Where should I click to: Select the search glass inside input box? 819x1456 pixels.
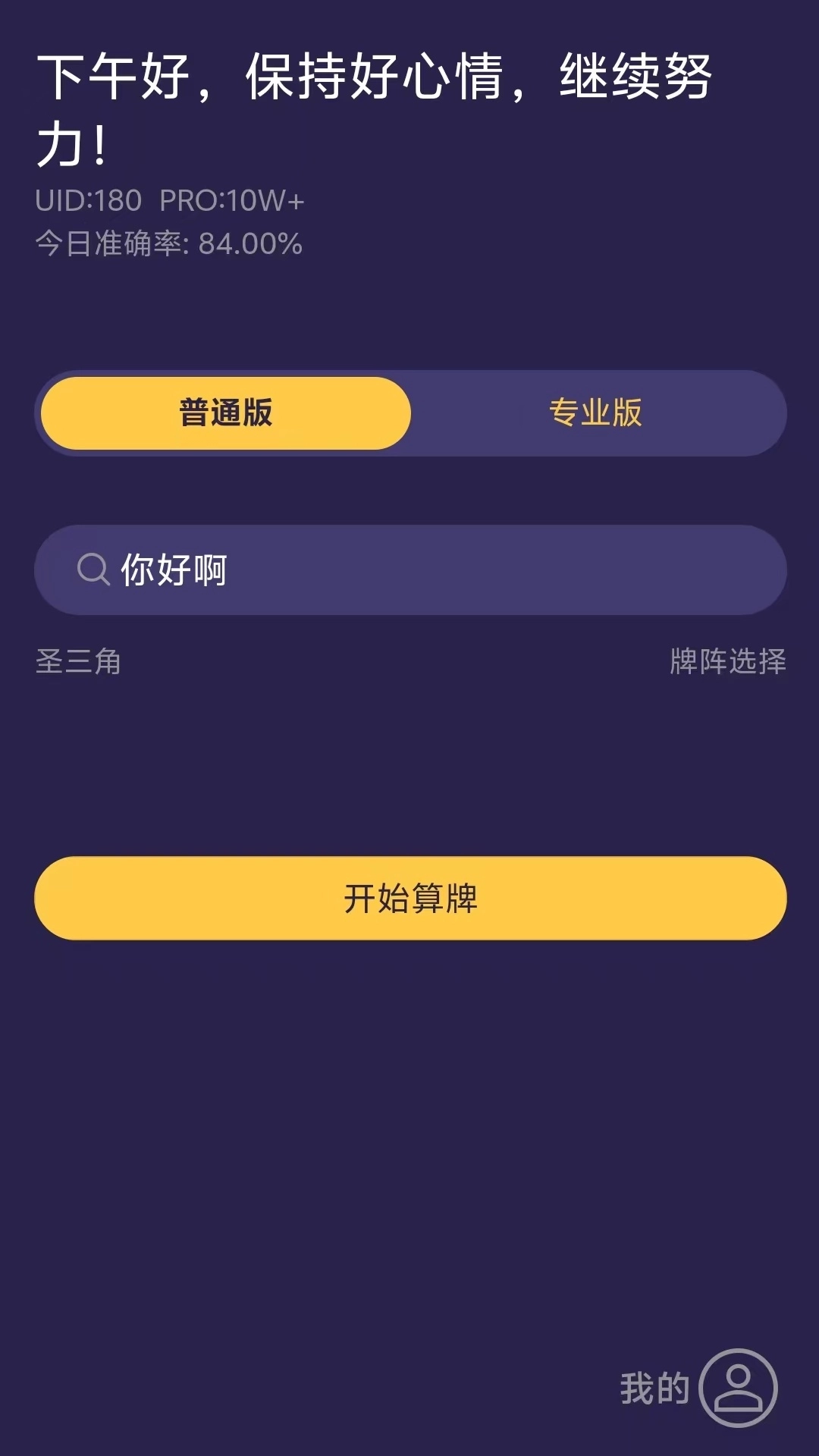[x=93, y=570]
